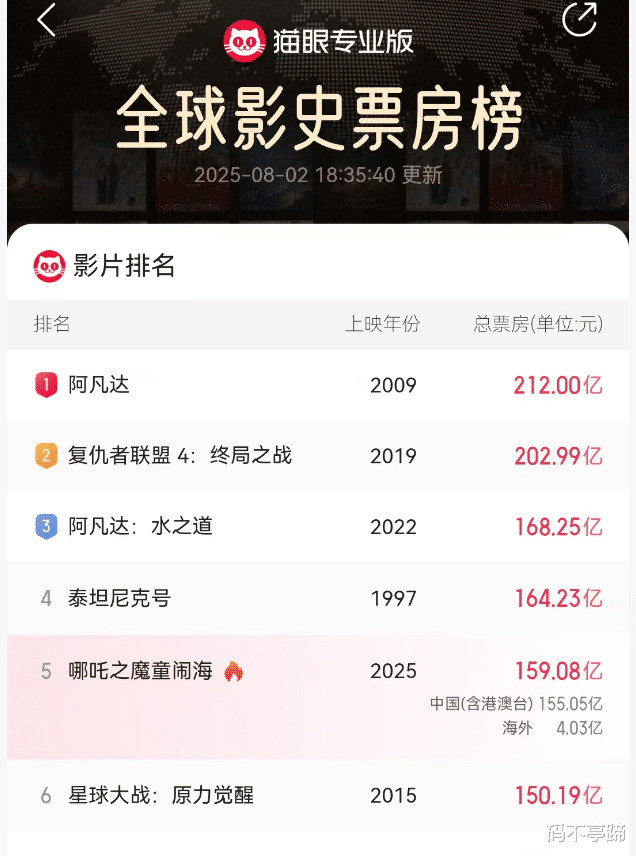Viewport: 636px width, 856px height.
Task: Open the 阿凡达 2009 movie row
Action: 318,385
